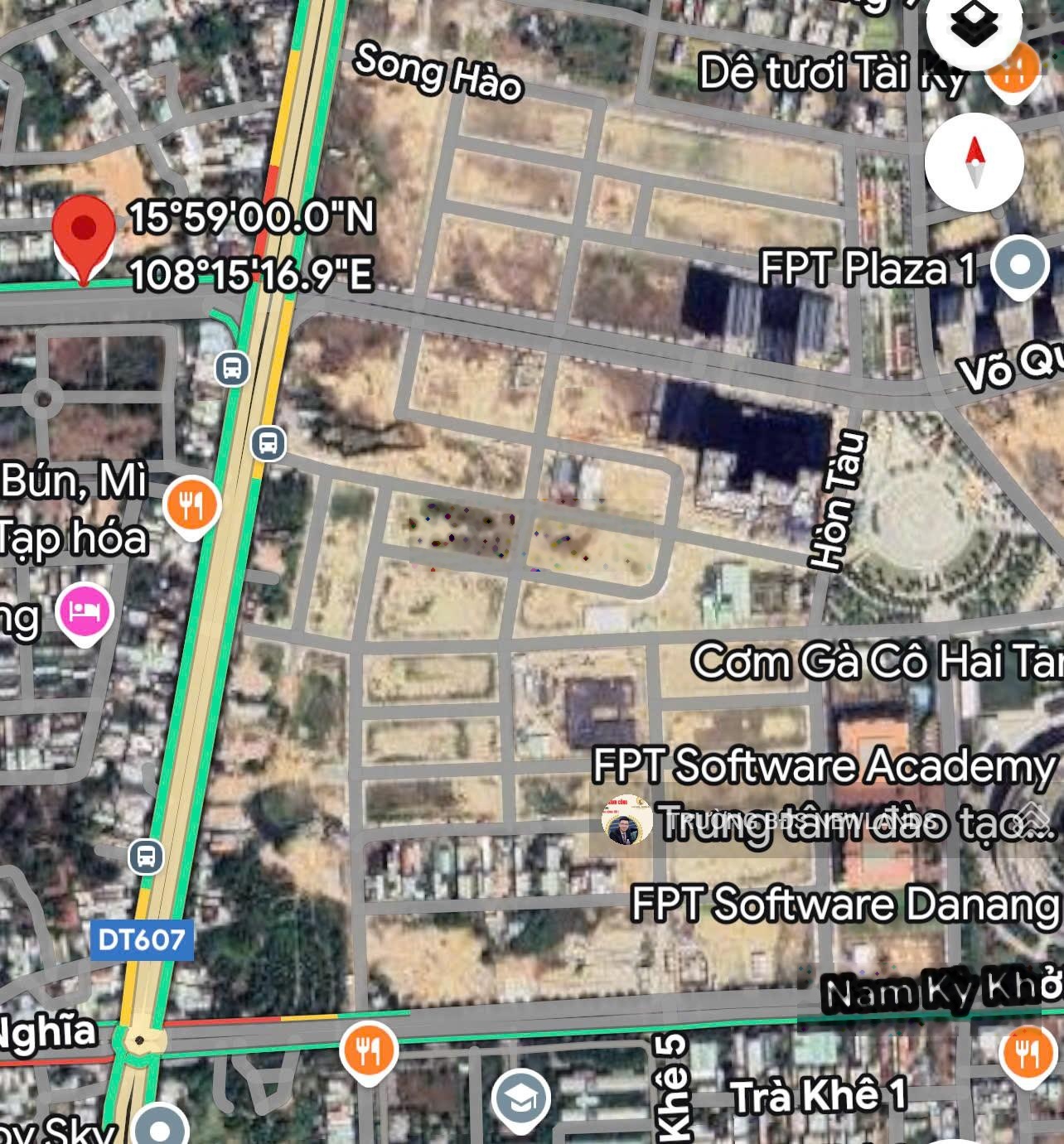Open the FPT Software Danang place label

tap(844, 903)
